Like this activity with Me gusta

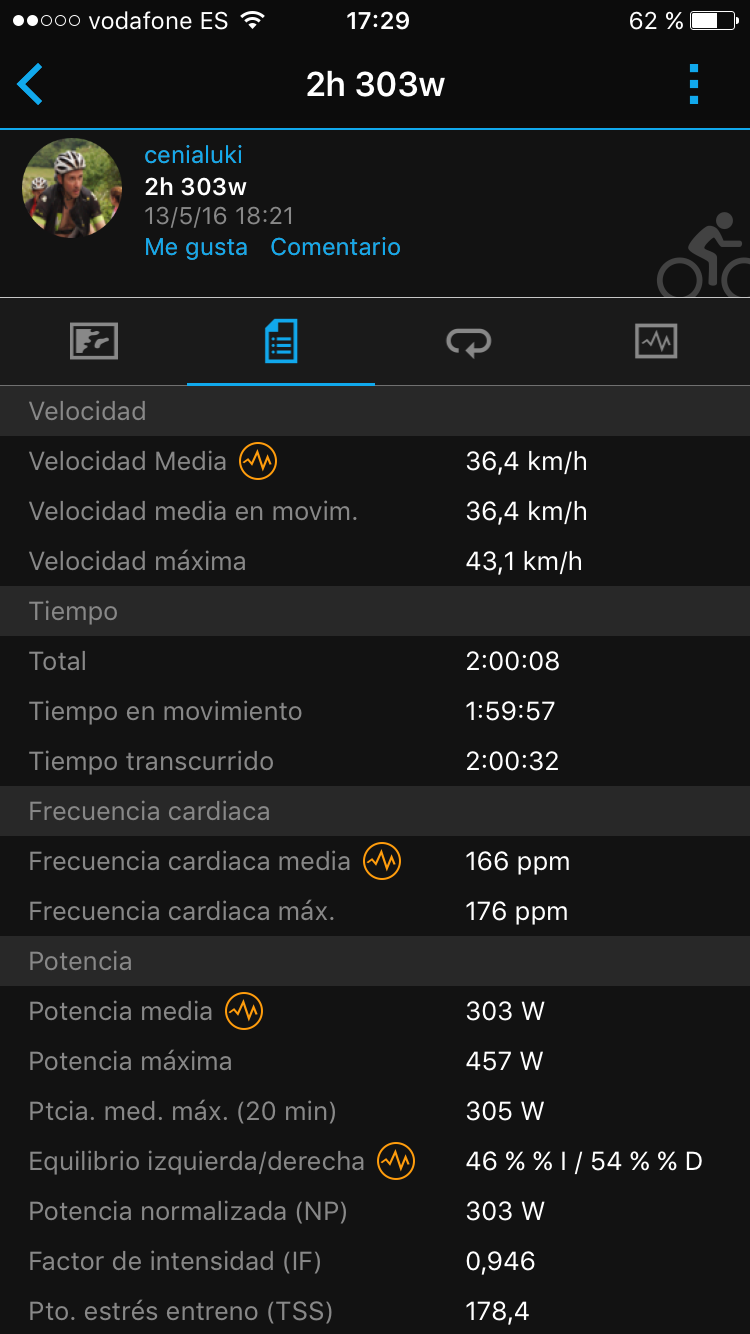[196, 247]
